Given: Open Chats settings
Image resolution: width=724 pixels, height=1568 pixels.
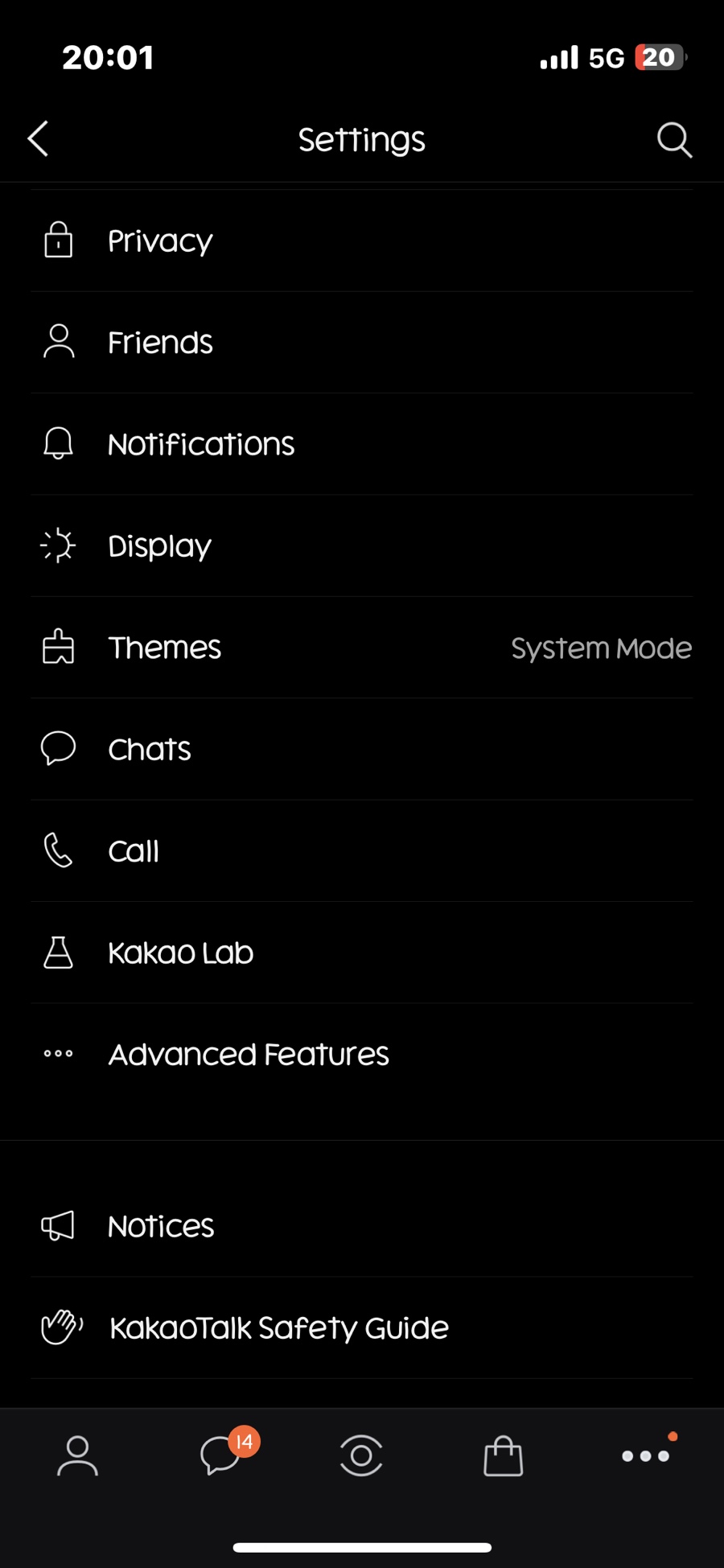Looking at the screenshot, I should click(362, 749).
